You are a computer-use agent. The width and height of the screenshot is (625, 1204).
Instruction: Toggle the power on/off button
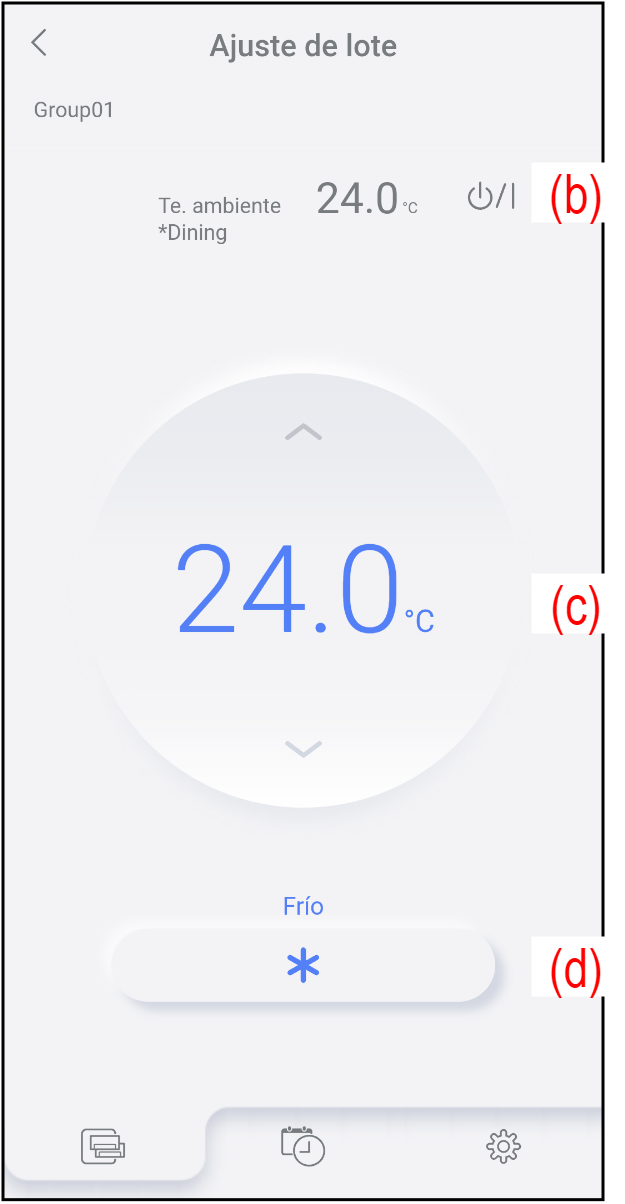491,198
